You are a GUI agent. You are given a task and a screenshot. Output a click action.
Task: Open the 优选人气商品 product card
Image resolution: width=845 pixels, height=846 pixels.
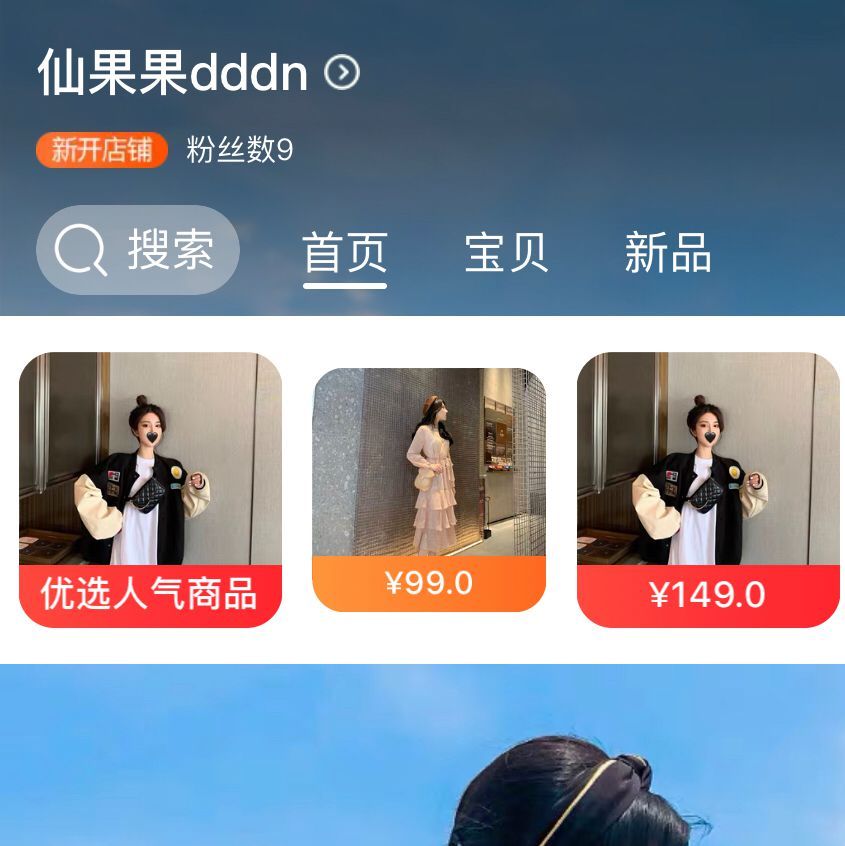151,489
